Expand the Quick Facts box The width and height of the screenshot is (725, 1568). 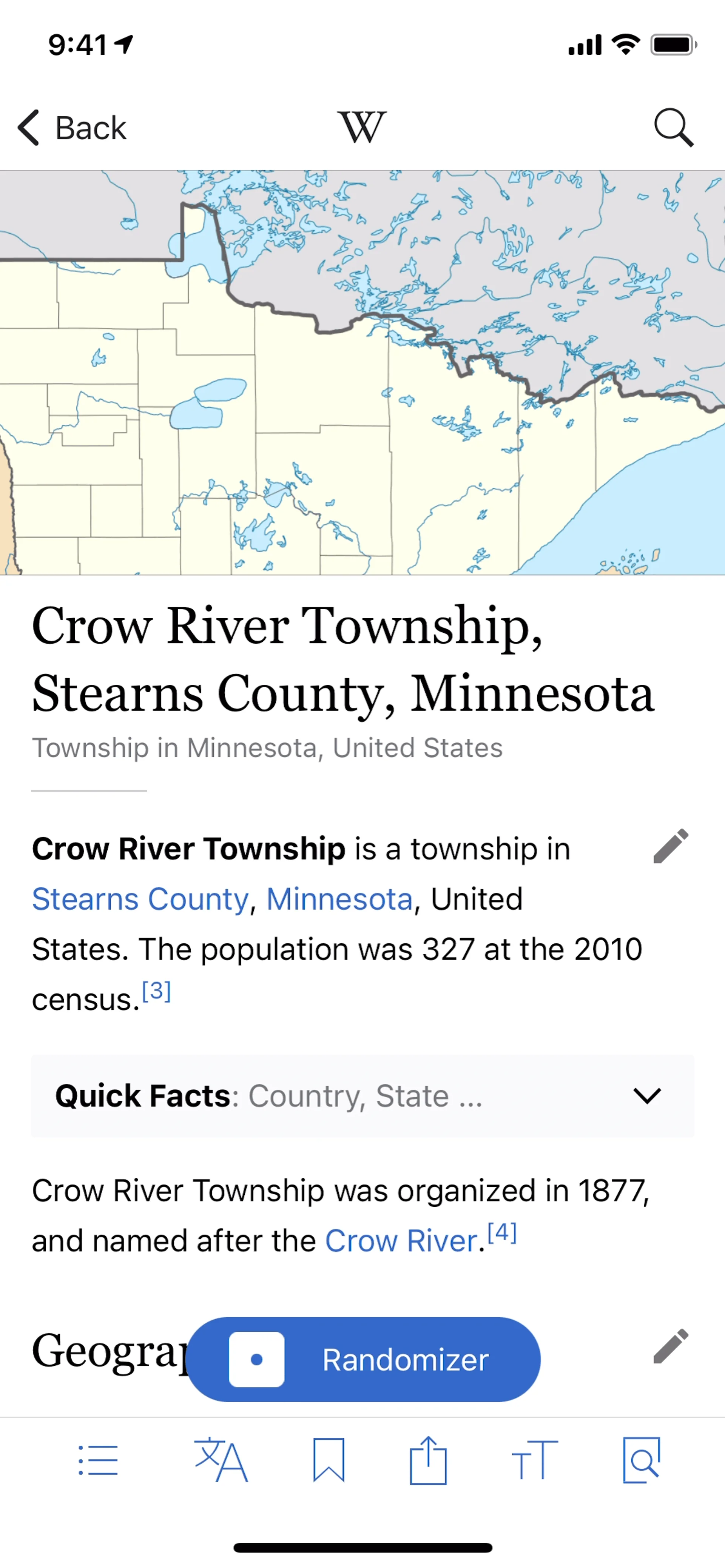(646, 1096)
